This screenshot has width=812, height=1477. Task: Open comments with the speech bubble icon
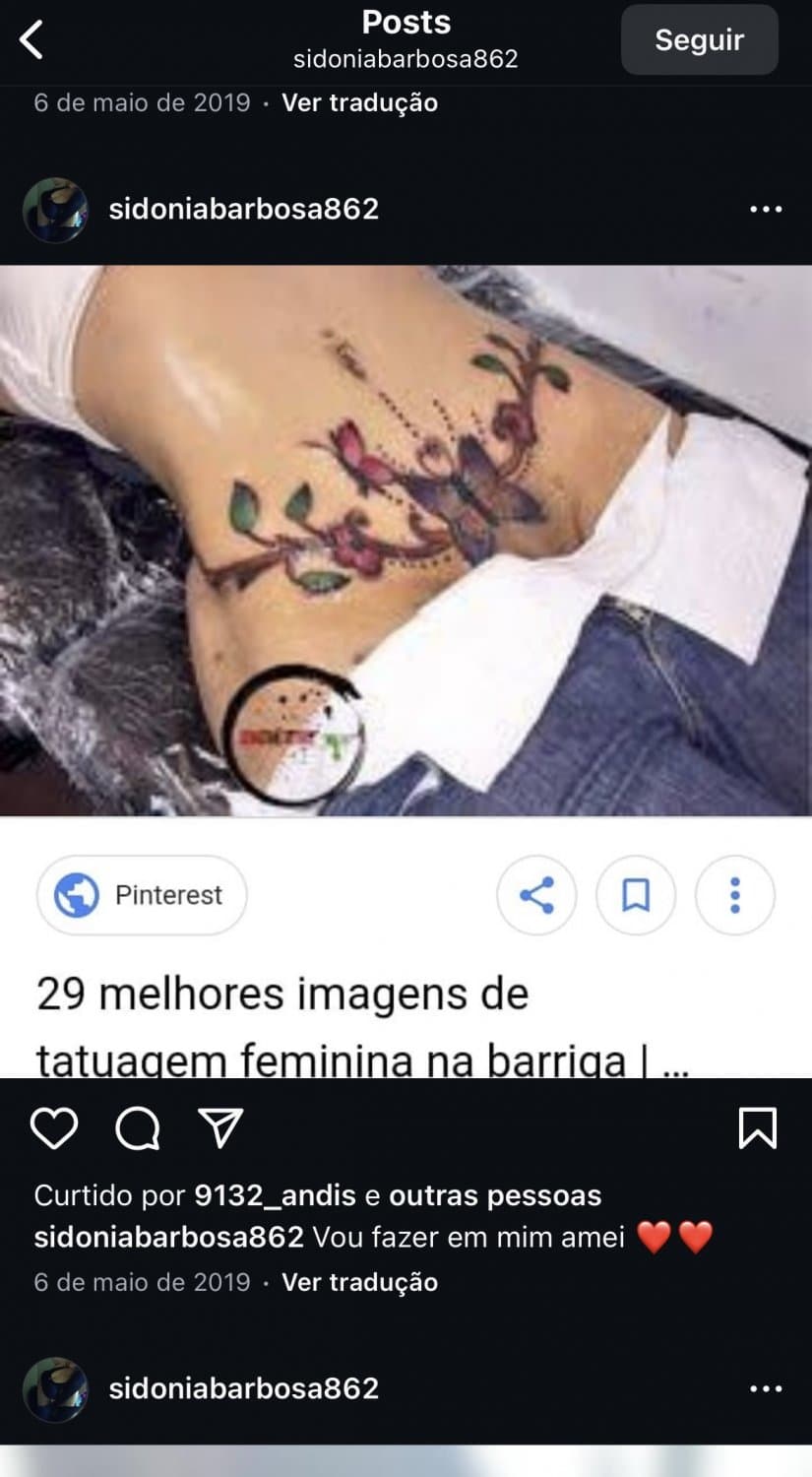tap(138, 1130)
